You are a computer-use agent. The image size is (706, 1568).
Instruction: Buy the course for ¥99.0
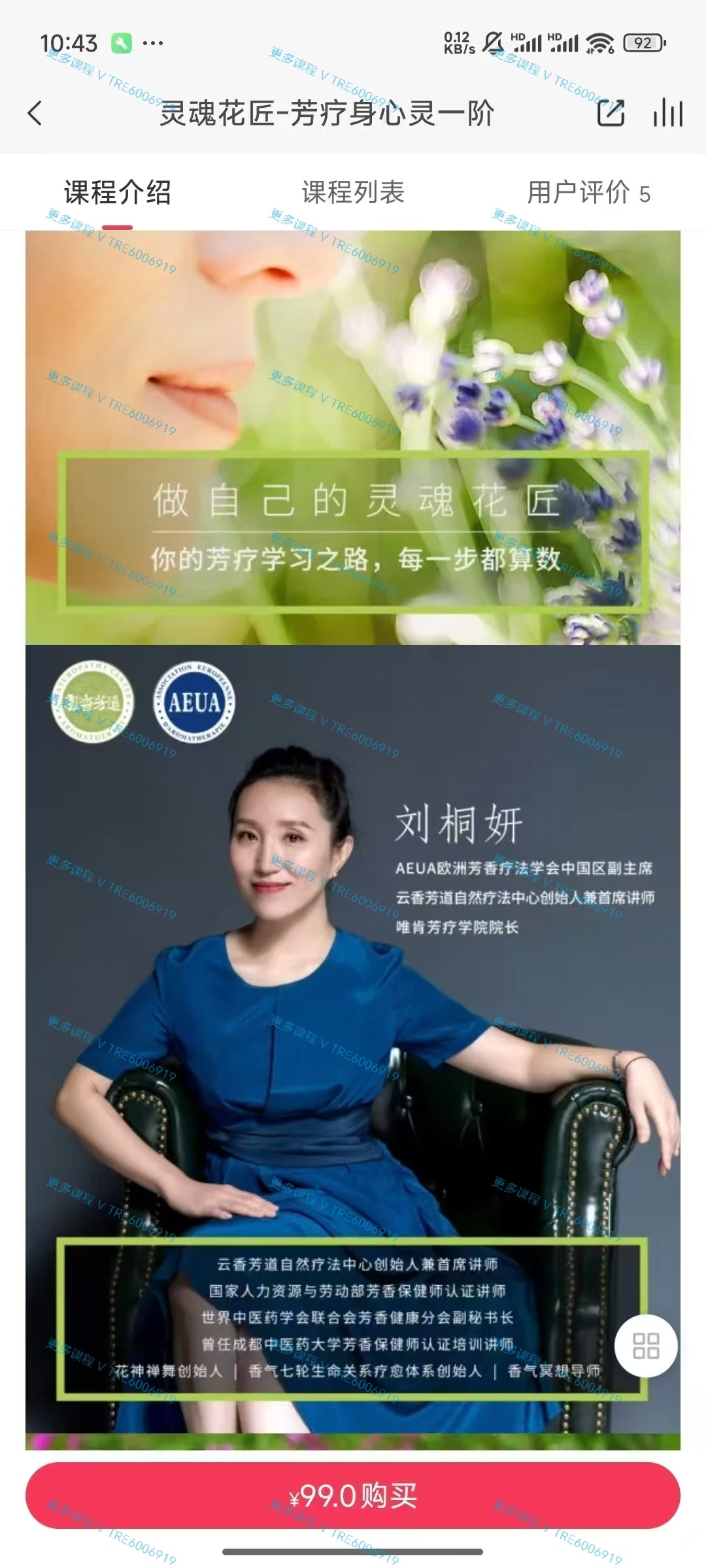(353, 1495)
